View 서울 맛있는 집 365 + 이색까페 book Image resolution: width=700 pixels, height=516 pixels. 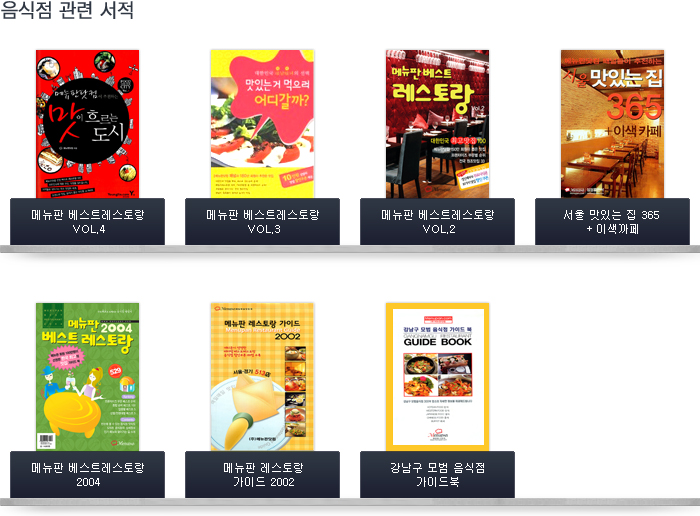pyautogui.click(x=612, y=124)
